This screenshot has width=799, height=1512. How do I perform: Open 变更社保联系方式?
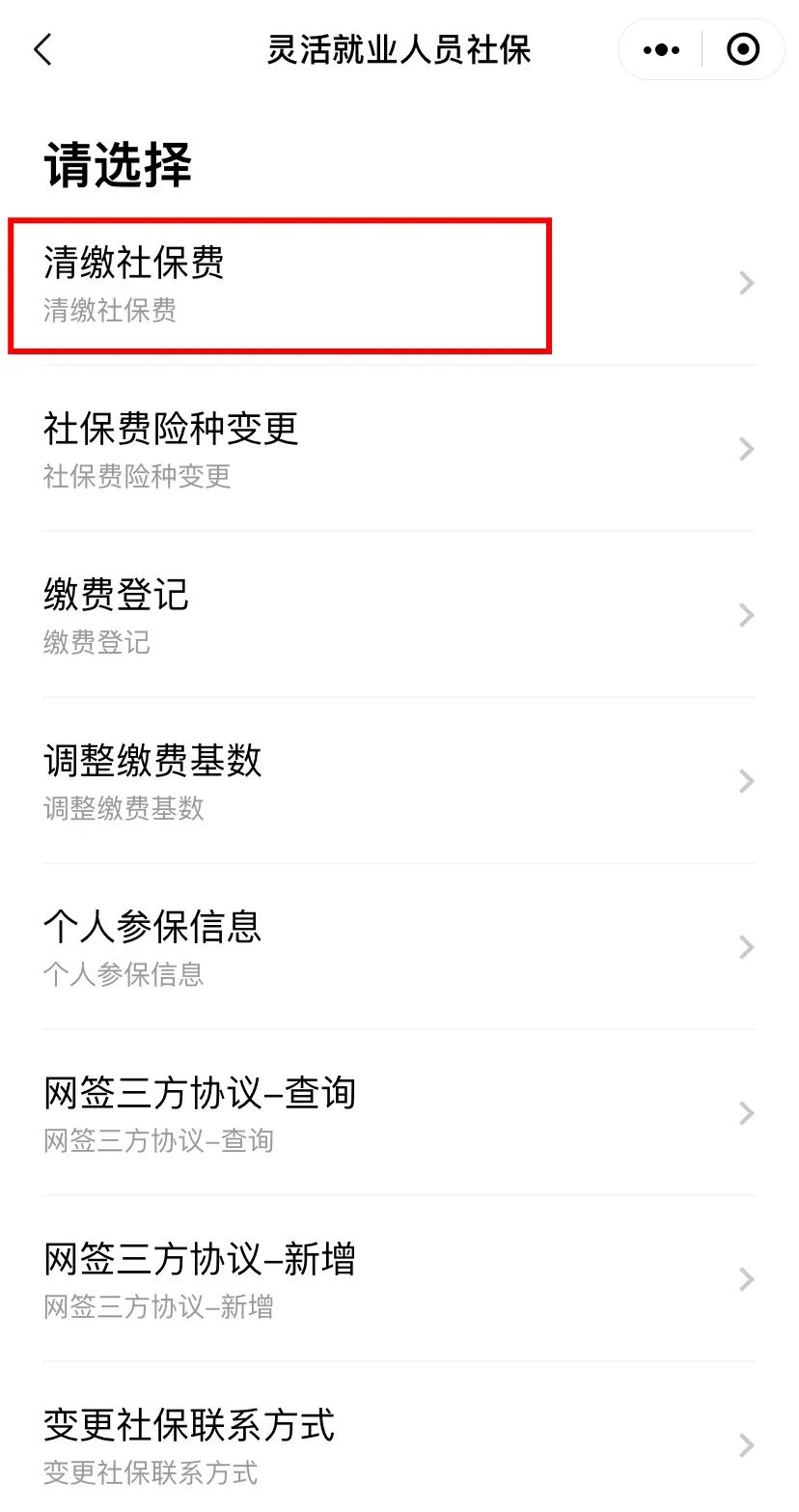tap(399, 1442)
